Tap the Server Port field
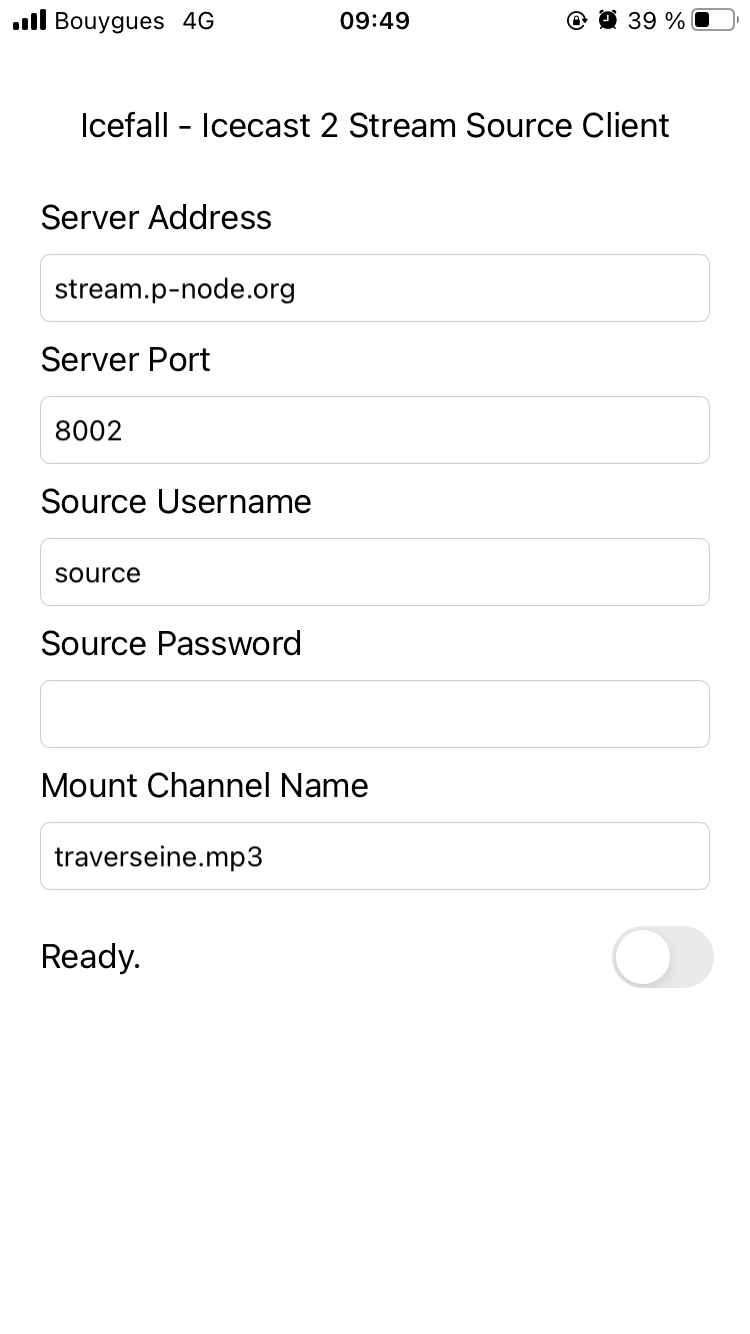750x1334 pixels. [x=375, y=430]
